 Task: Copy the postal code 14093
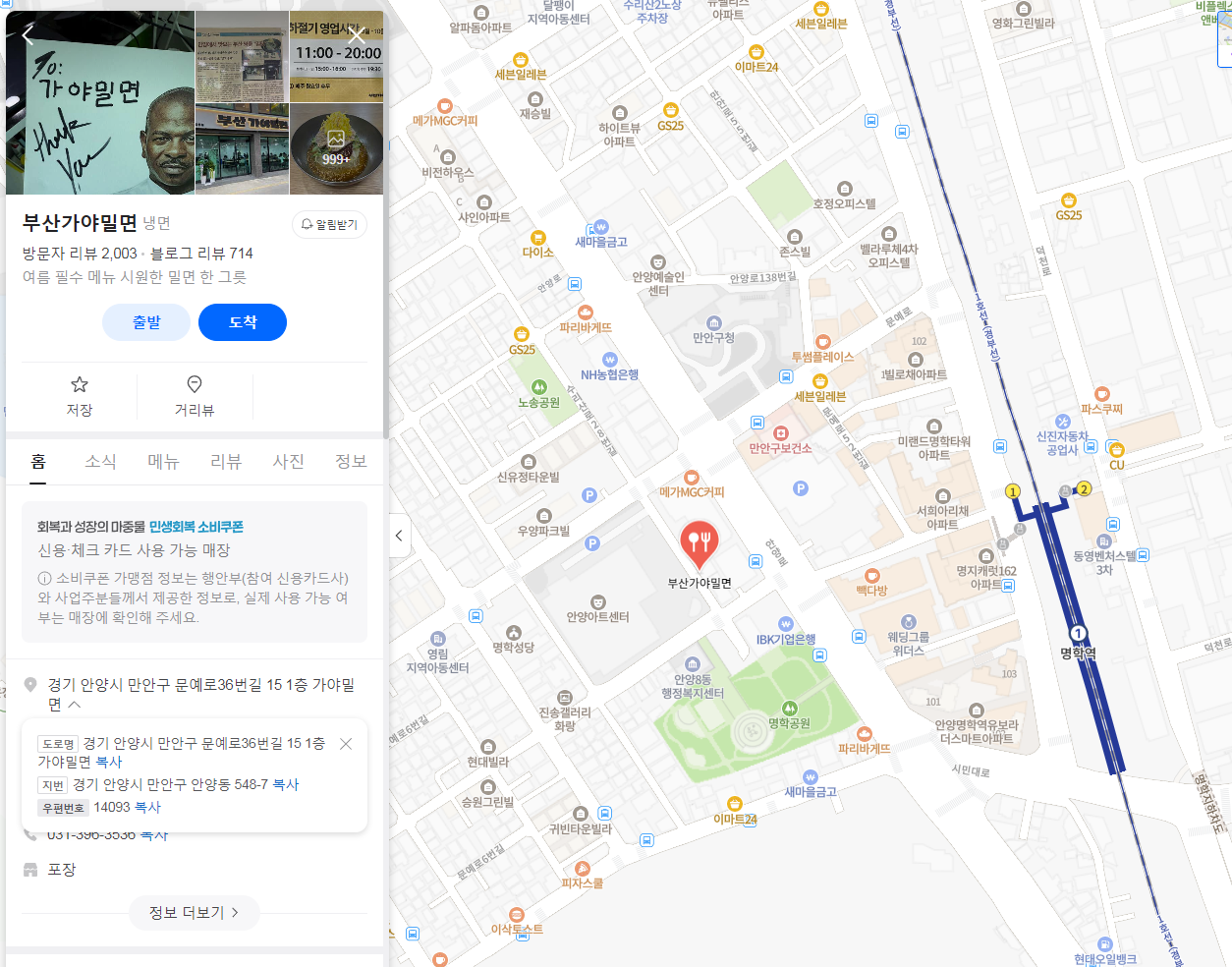tap(147, 807)
